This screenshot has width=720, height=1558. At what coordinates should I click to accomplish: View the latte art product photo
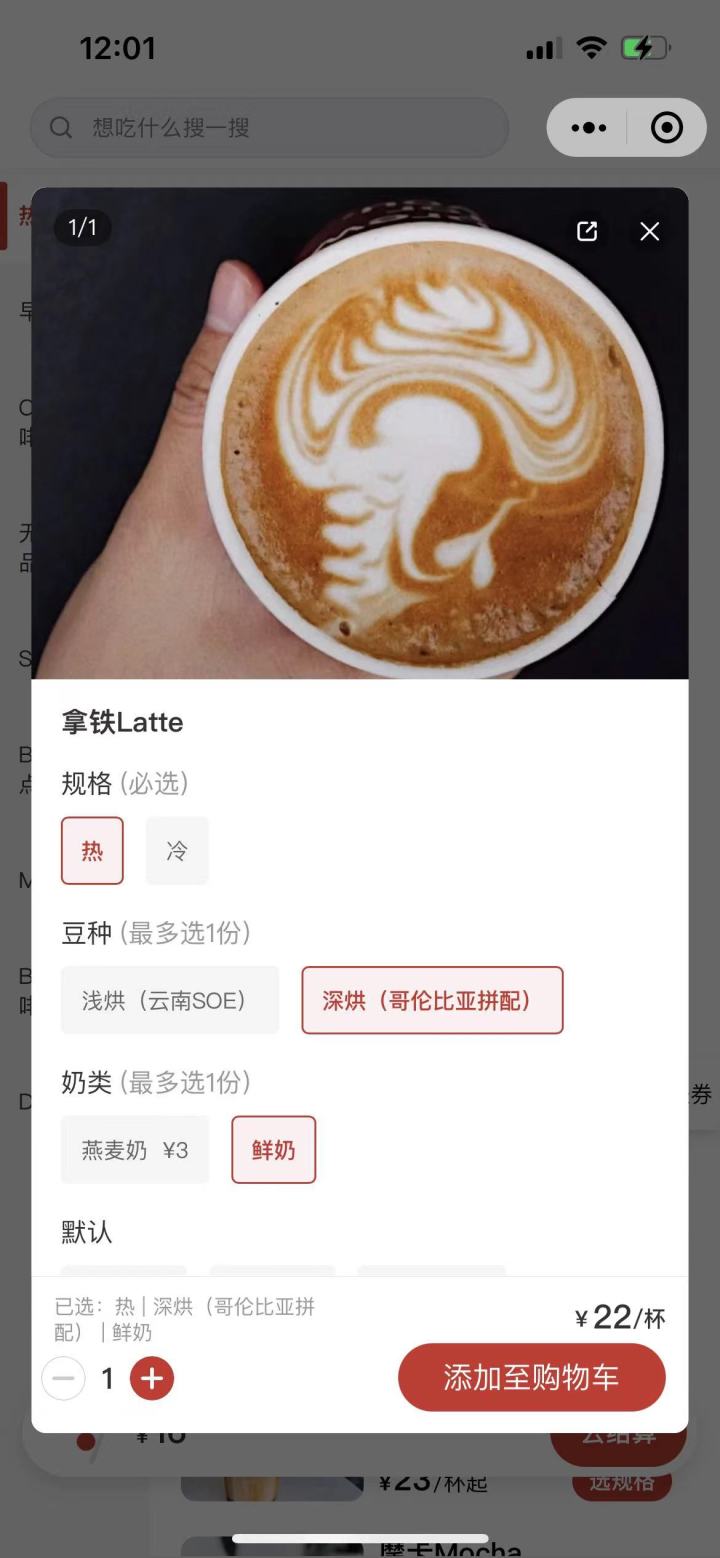pyautogui.click(x=360, y=440)
